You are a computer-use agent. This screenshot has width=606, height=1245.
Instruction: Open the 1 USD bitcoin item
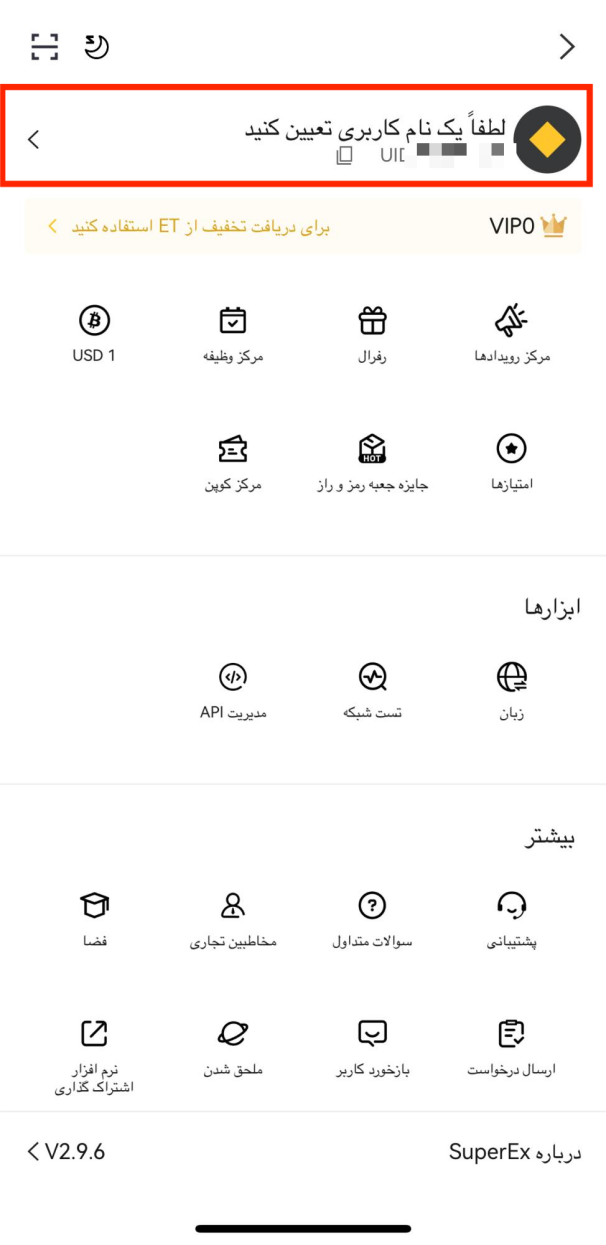94,334
